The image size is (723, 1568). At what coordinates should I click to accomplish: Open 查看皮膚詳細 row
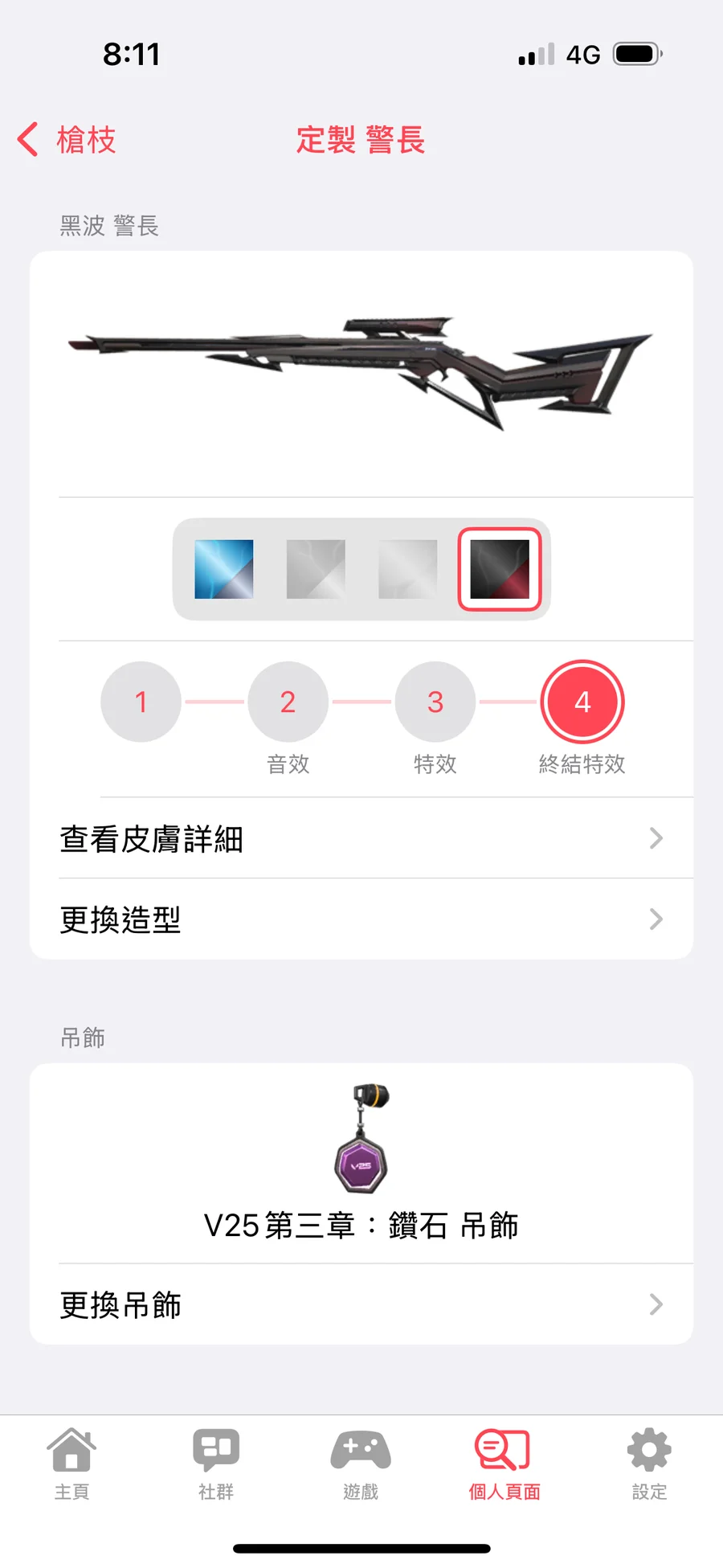click(x=361, y=838)
